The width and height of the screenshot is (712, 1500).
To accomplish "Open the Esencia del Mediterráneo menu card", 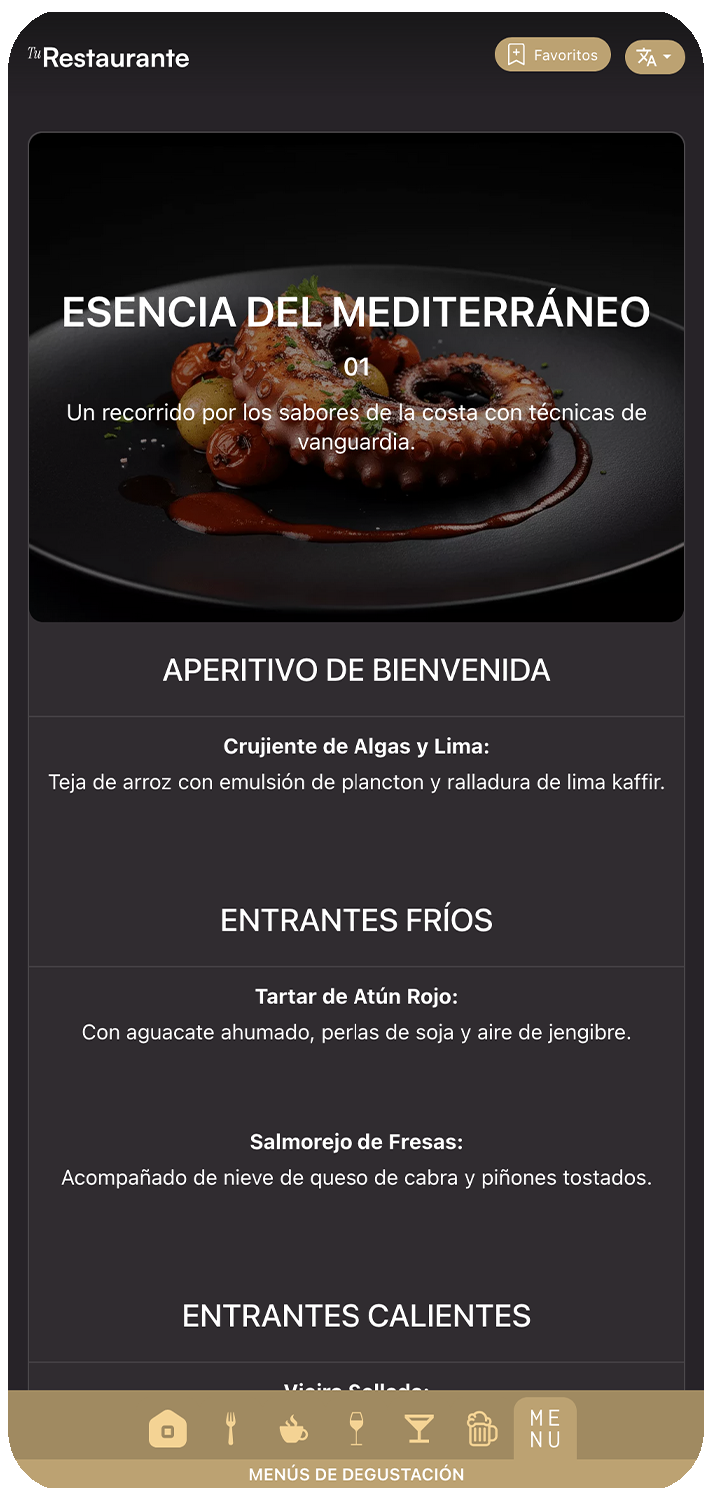I will pyautogui.click(x=356, y=377).
